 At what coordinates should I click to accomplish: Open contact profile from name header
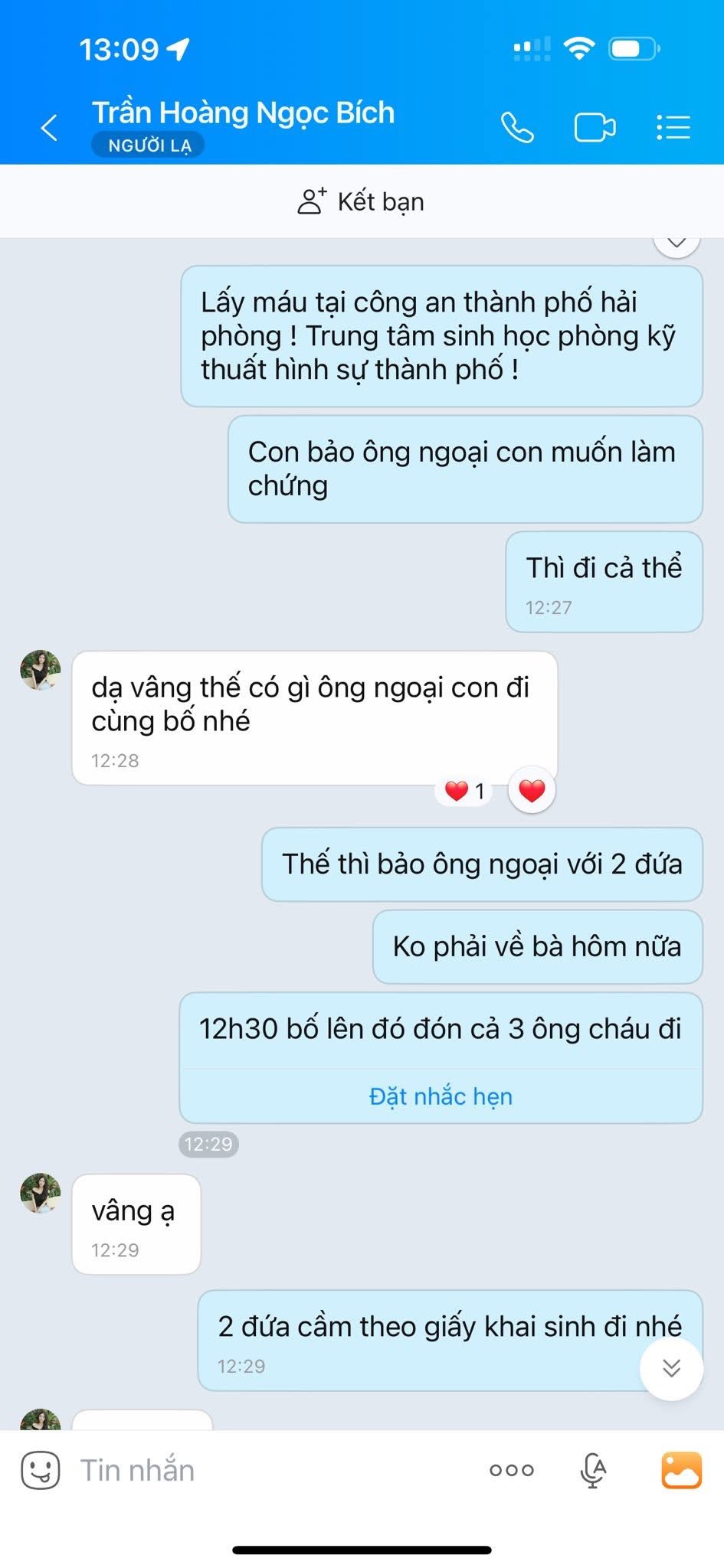(x=243, y=113)
